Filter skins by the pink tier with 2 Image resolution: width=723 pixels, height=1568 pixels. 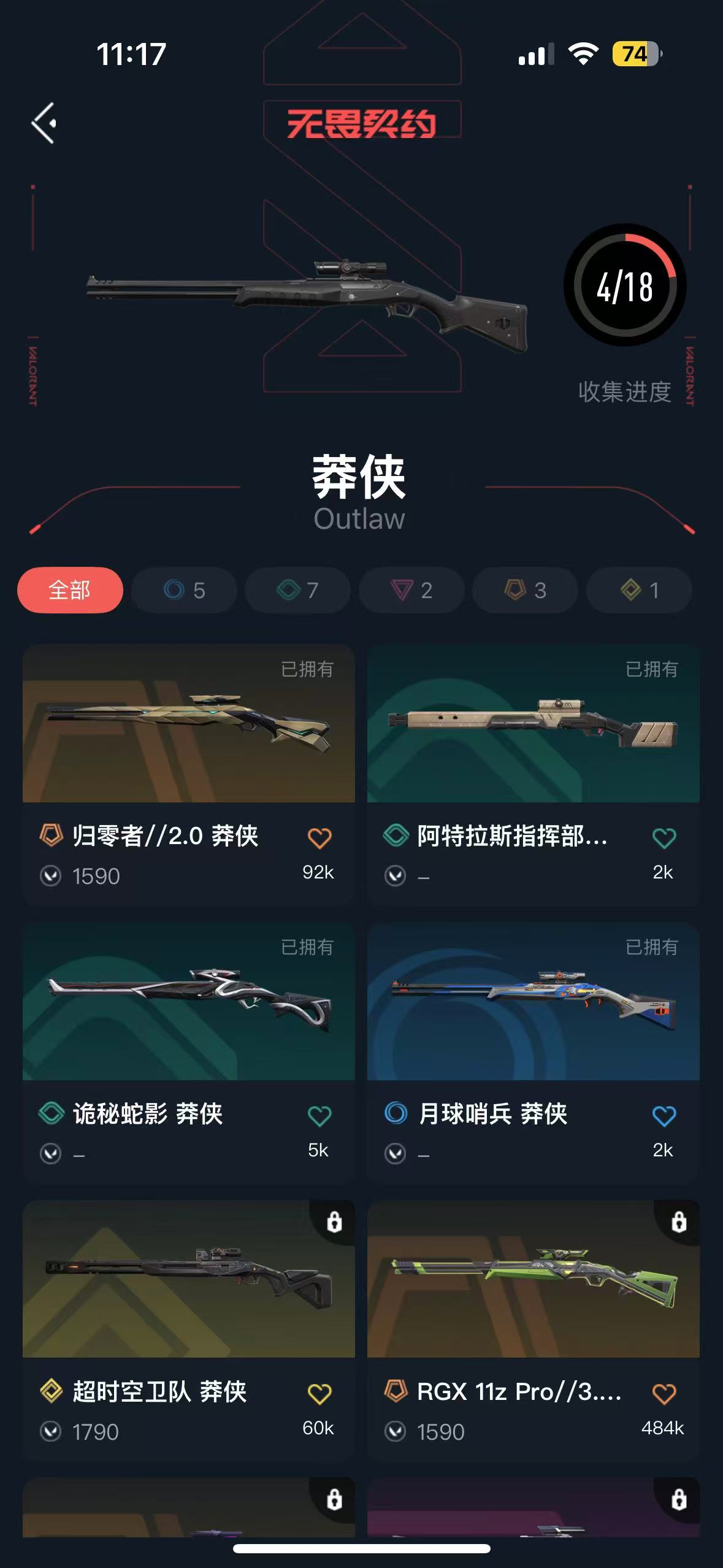tap(411, 590)
